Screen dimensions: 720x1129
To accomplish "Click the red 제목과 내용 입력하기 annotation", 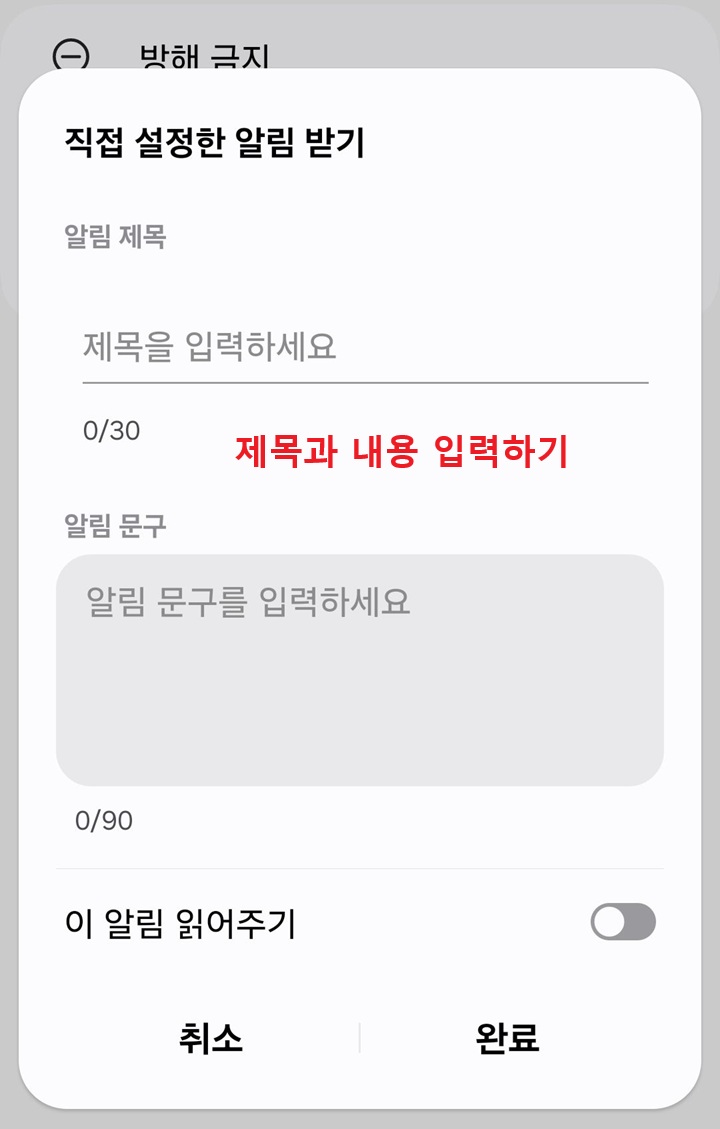I will pyautogui.click(x=400, y=448).
